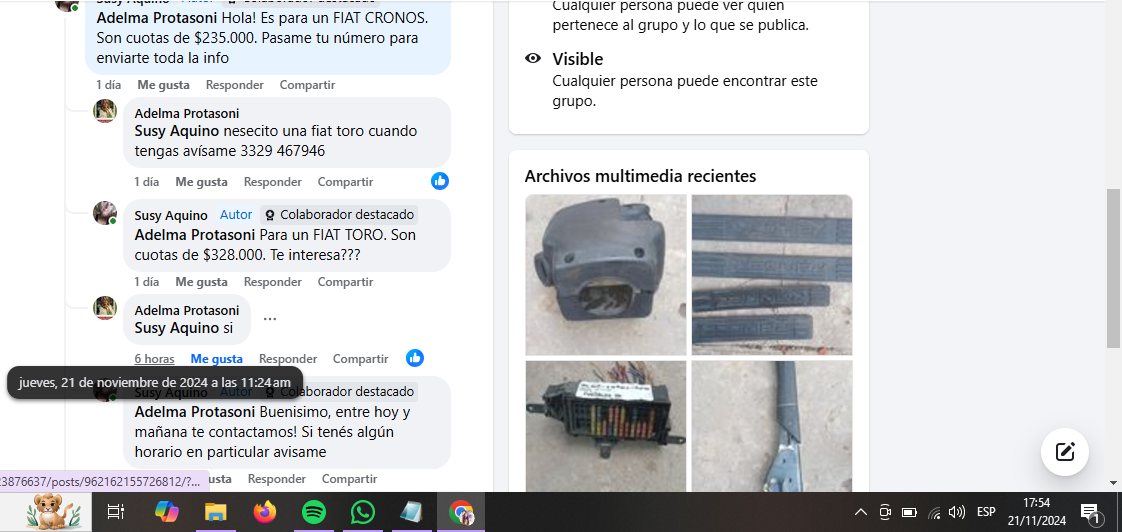This screenshot has height=532, width=1122.
Task: Open the fuse box photo
Action: [x=605, y=426]
